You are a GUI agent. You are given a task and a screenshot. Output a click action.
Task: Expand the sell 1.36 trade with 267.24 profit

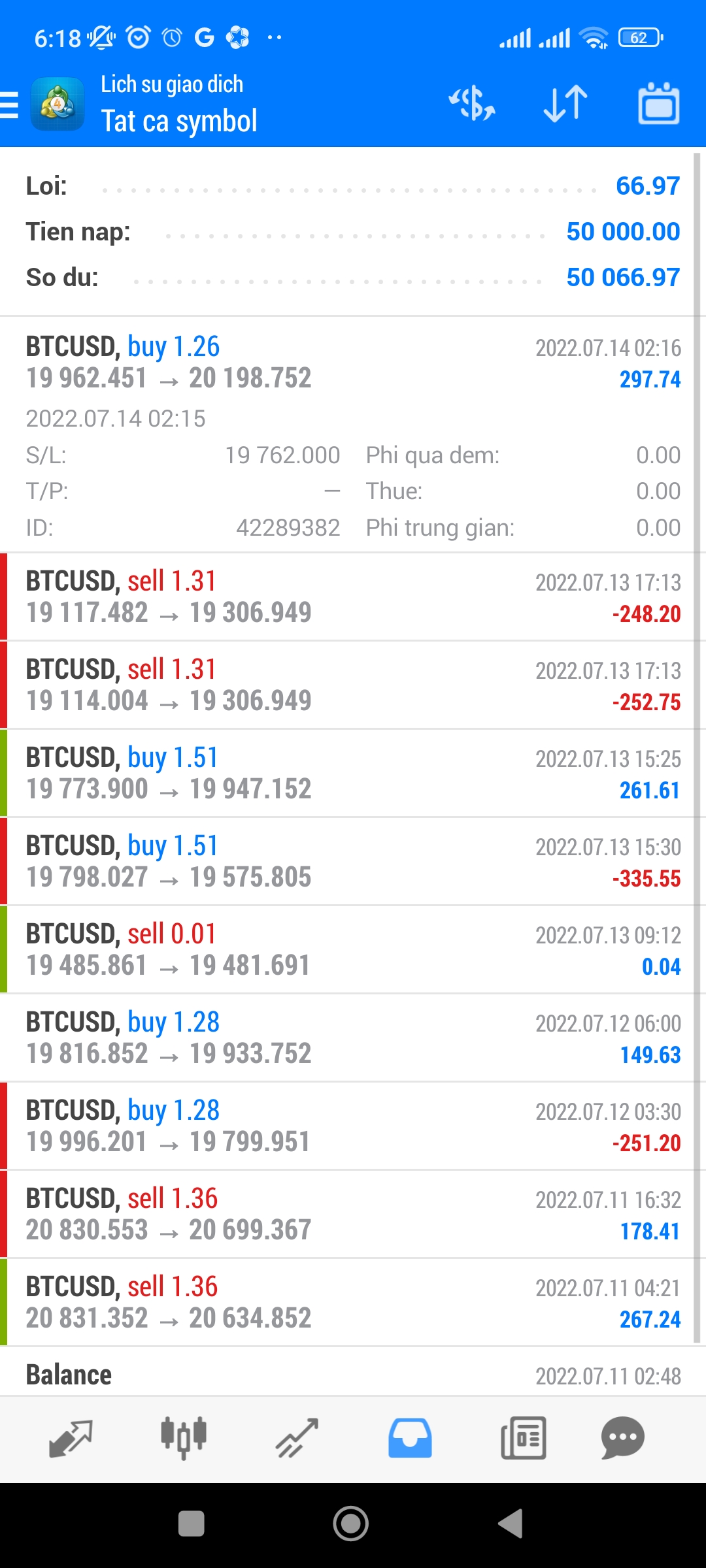(x=353, y=1303)
